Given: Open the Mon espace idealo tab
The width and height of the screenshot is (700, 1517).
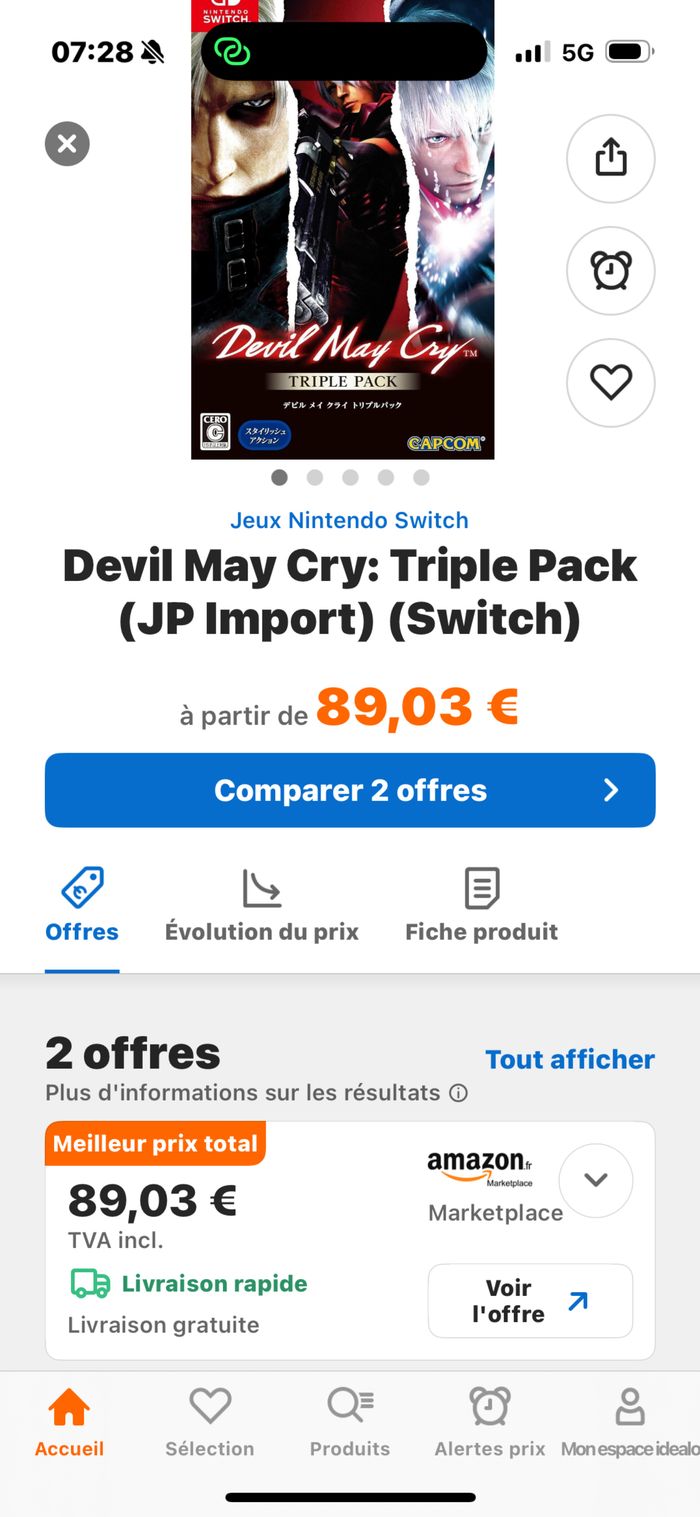Looking at the screenshot, I should pos(630,1420).
